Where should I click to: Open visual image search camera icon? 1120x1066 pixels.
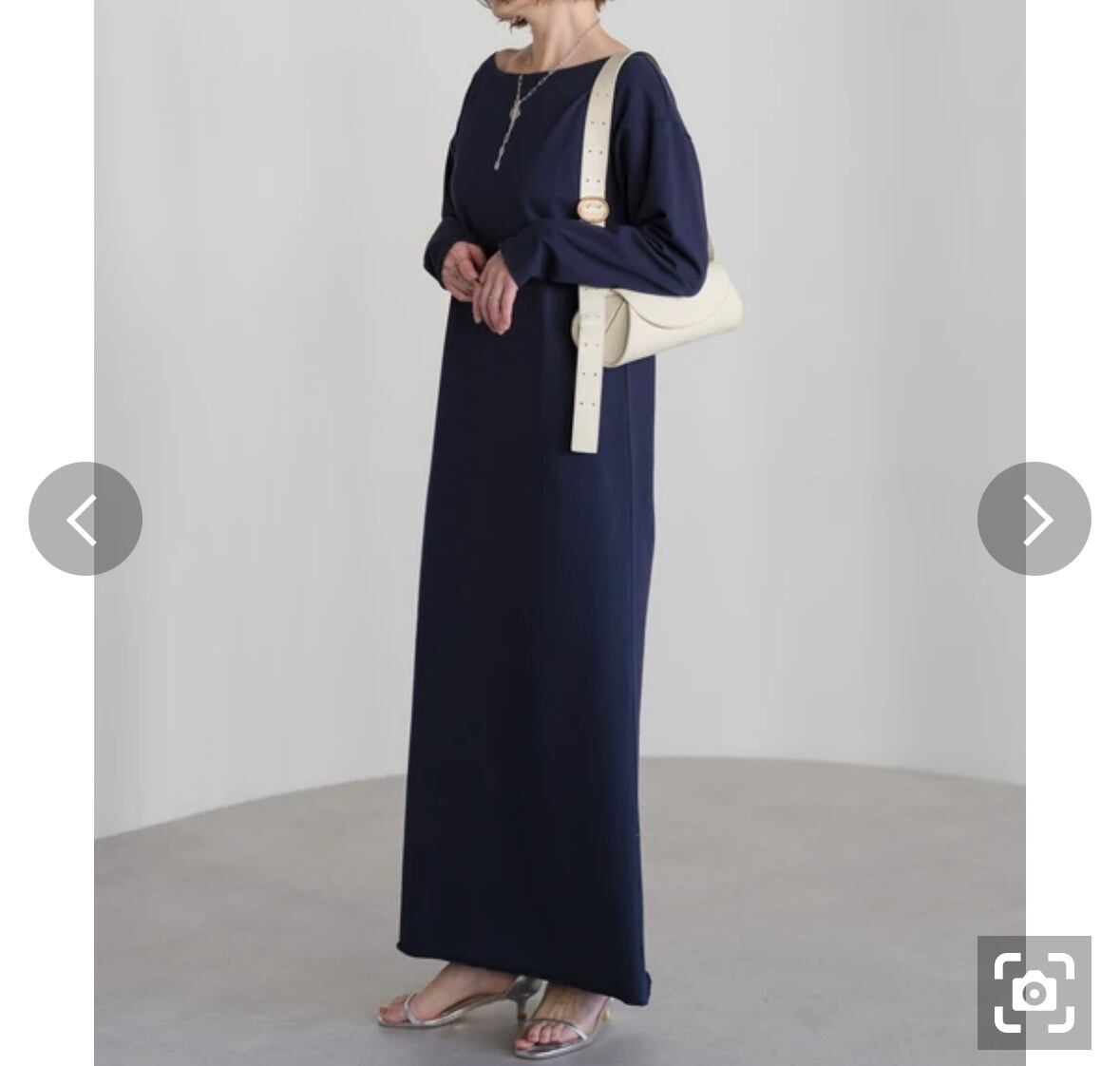(1035, 993)
